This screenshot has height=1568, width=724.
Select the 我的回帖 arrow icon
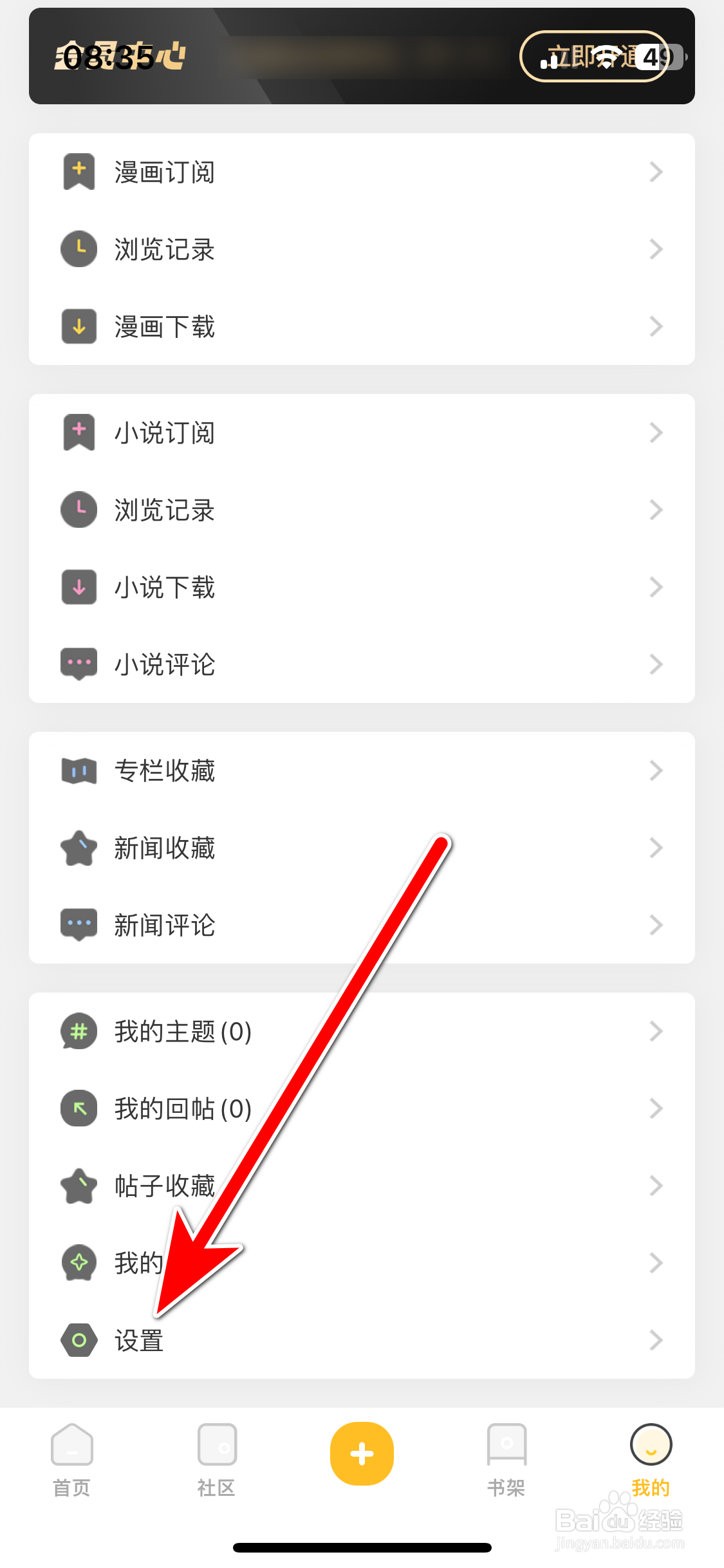78,1108
